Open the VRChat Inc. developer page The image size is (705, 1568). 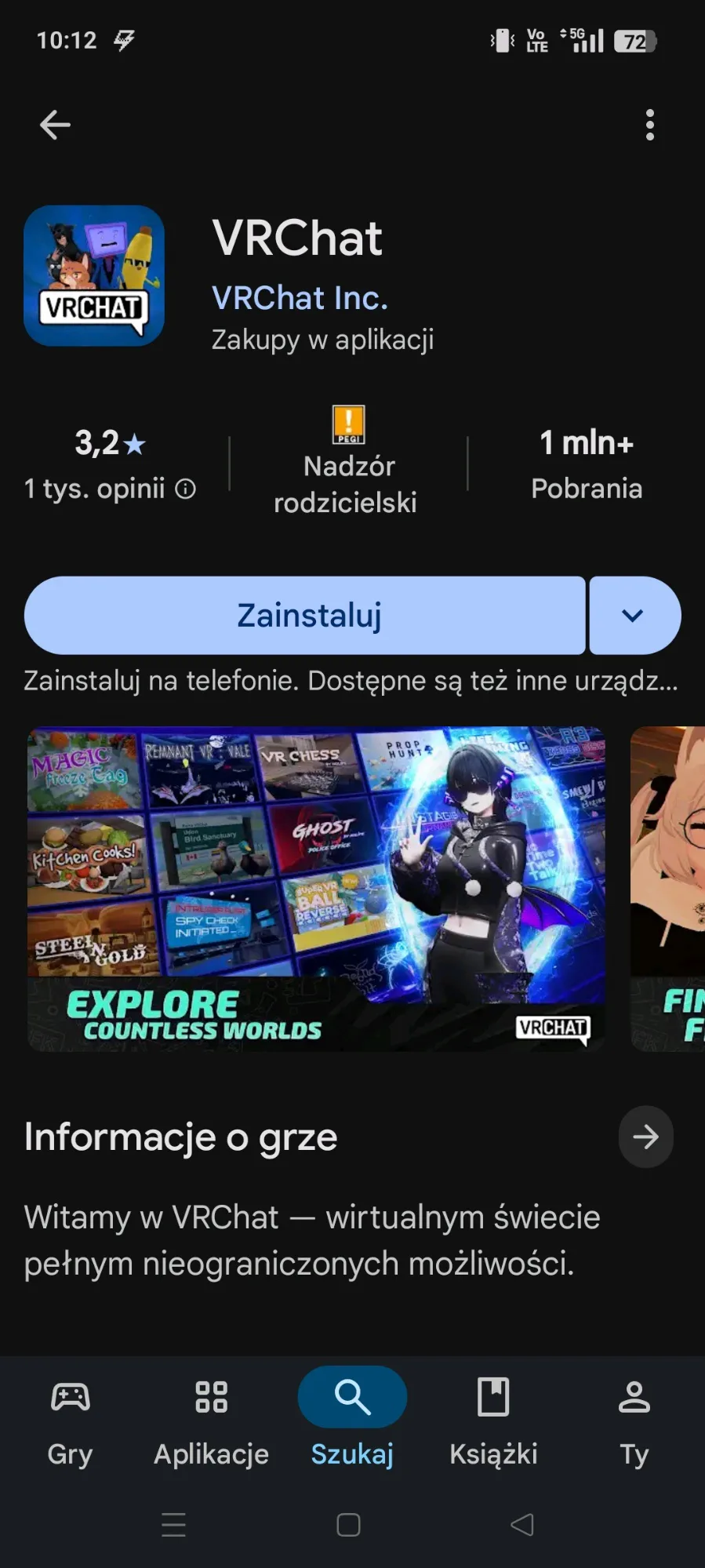300,298
